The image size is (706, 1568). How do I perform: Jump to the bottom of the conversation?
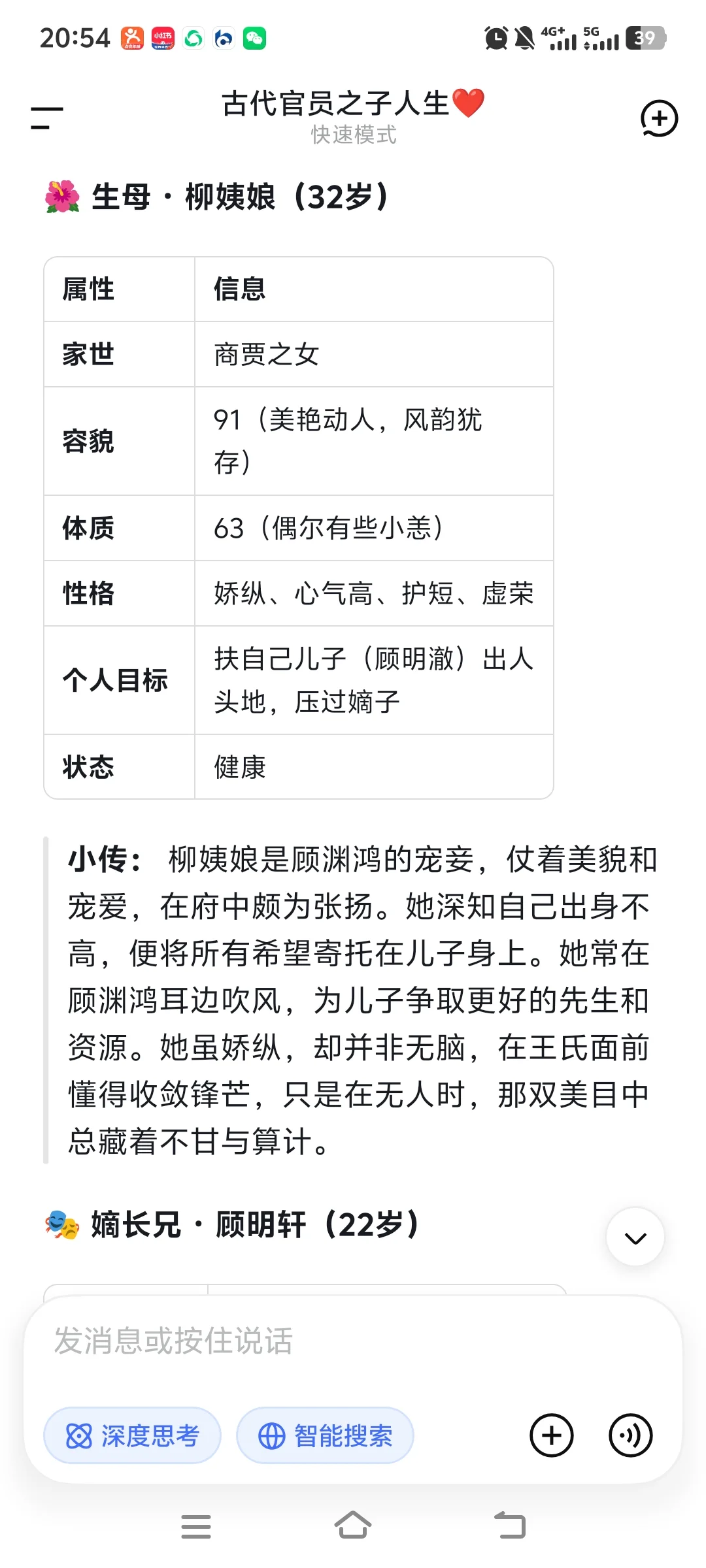tap(635, 1237)
